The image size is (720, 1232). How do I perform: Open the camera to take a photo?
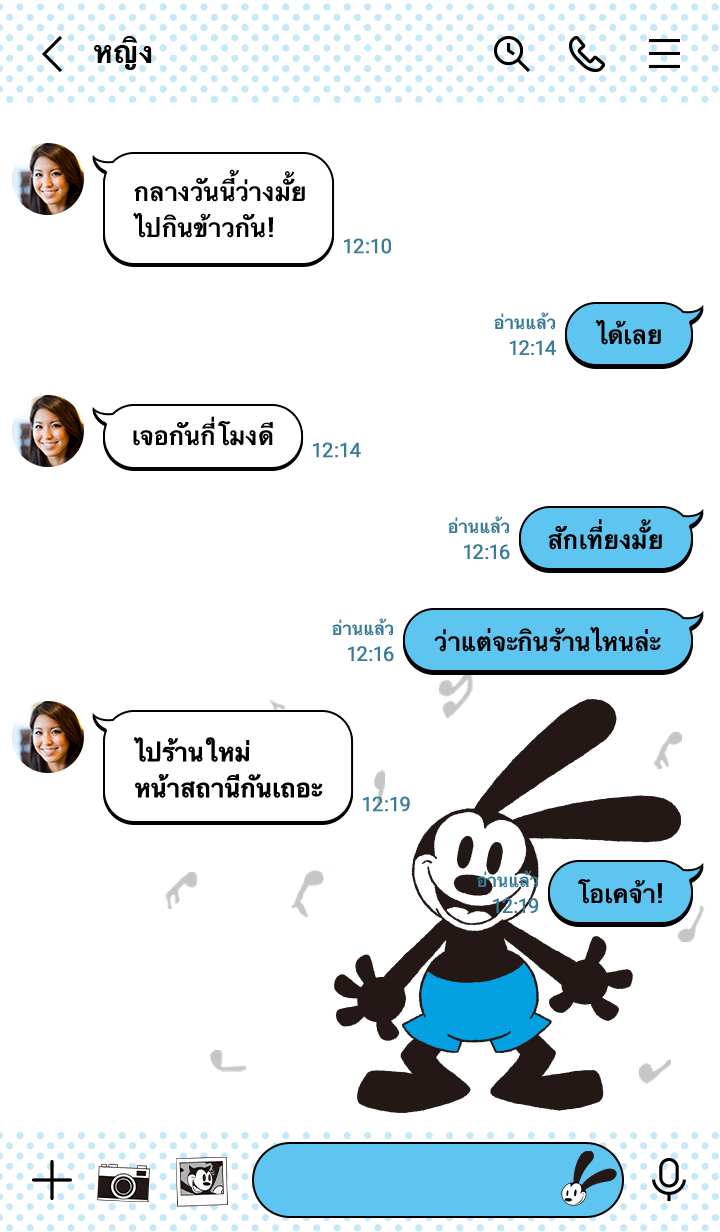123,1181
